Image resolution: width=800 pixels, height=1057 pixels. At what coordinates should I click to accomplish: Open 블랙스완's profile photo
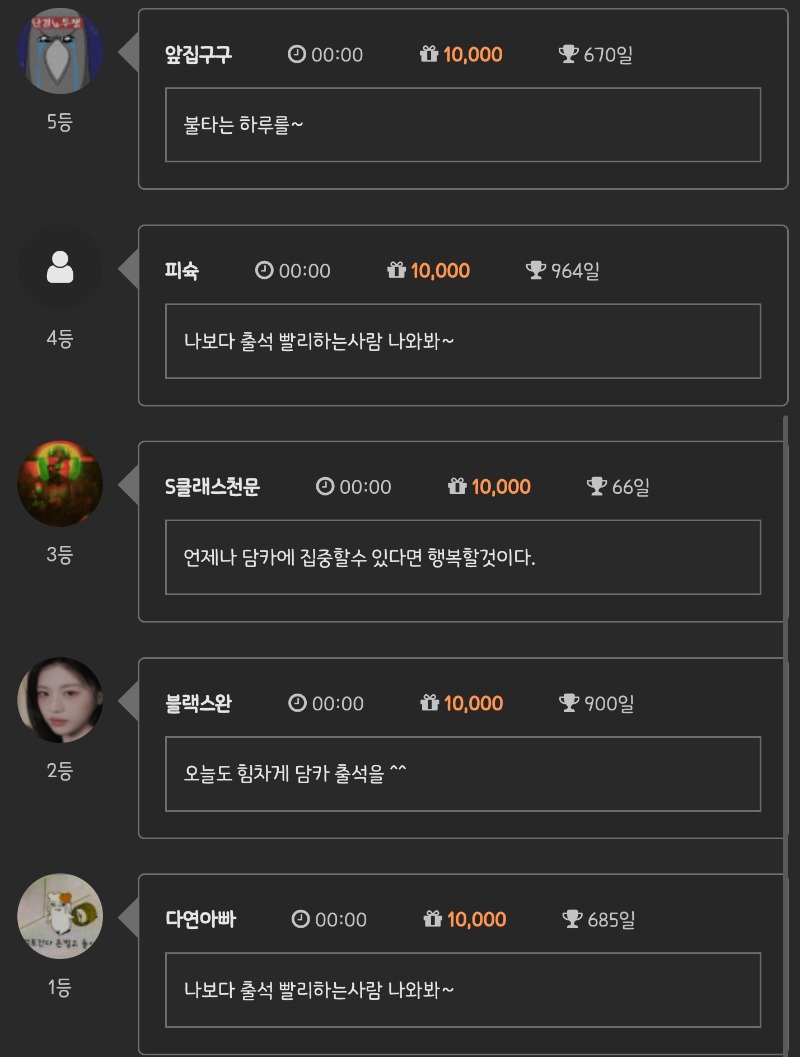coord(60,700)
